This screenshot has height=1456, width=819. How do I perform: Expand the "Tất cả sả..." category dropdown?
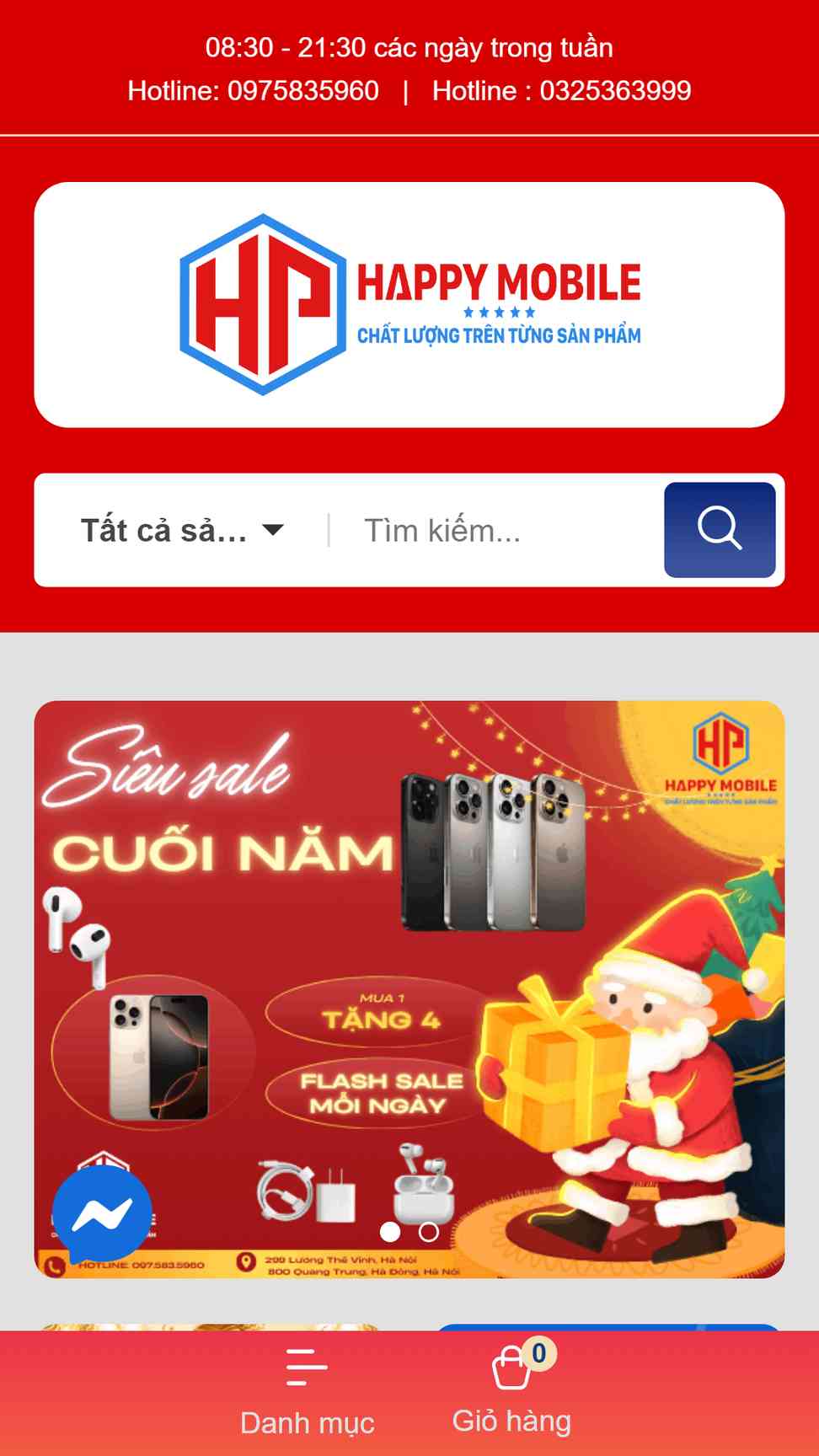click(x=182, y=531)
